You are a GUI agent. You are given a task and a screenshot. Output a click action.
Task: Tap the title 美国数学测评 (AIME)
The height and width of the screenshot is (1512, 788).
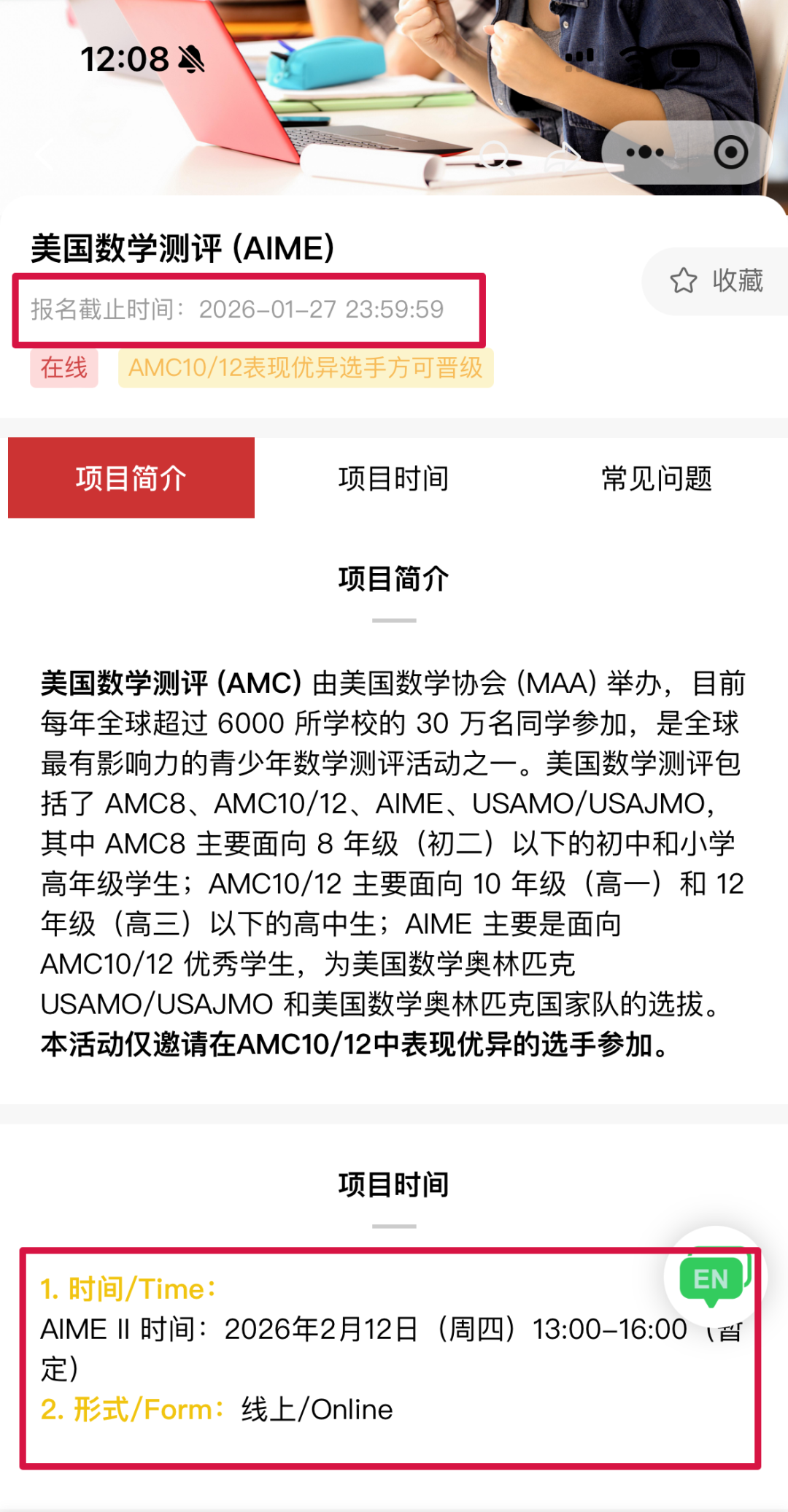pyautogui.click(x=180, y=247)
